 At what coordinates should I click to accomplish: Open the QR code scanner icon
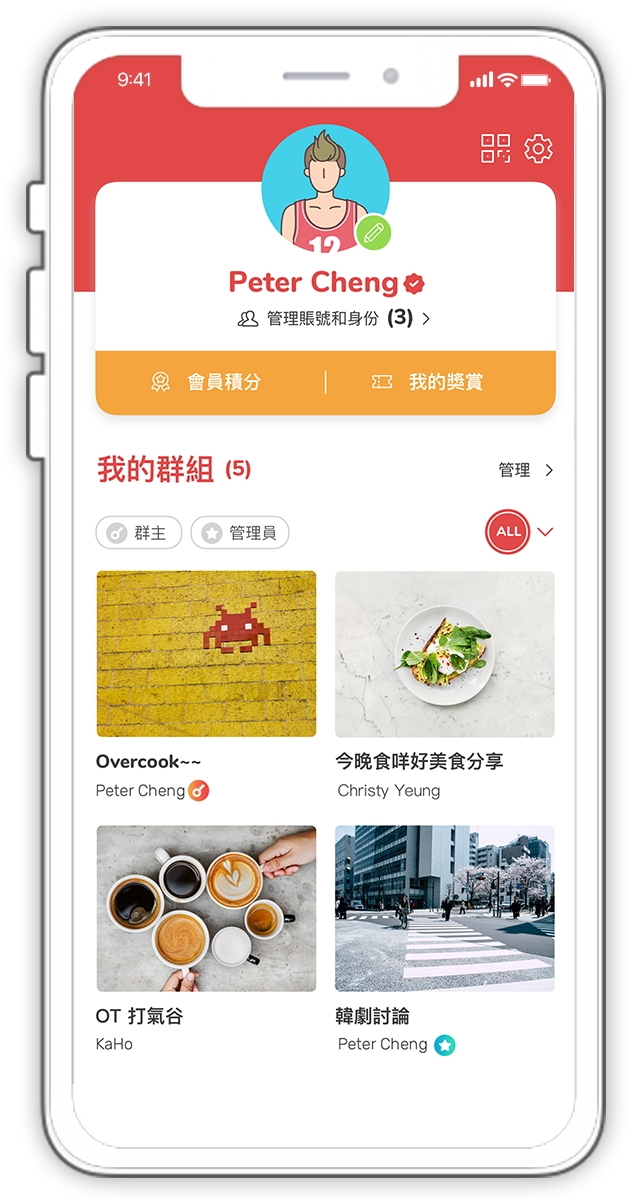pyautogui.click(x=495, y=149)
